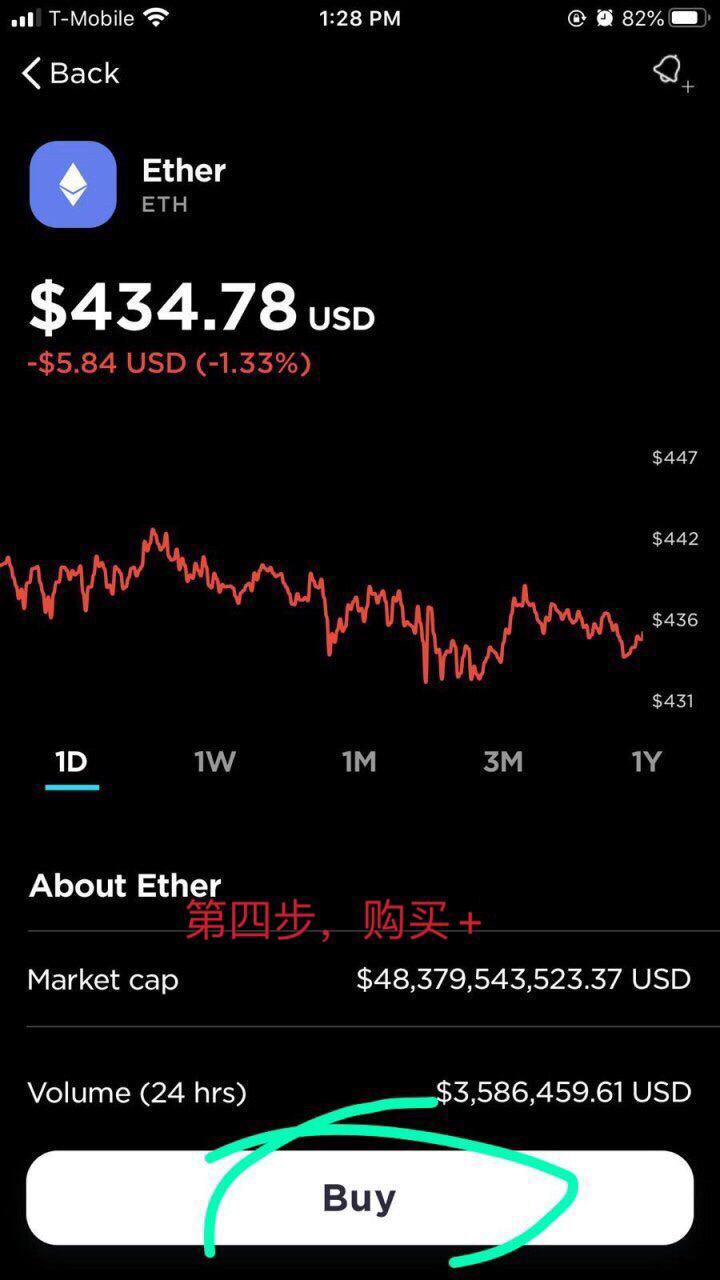Open the Volume (24 hrs) details
Viewport: 720px width, 1280px height.
coord(360,1092)
